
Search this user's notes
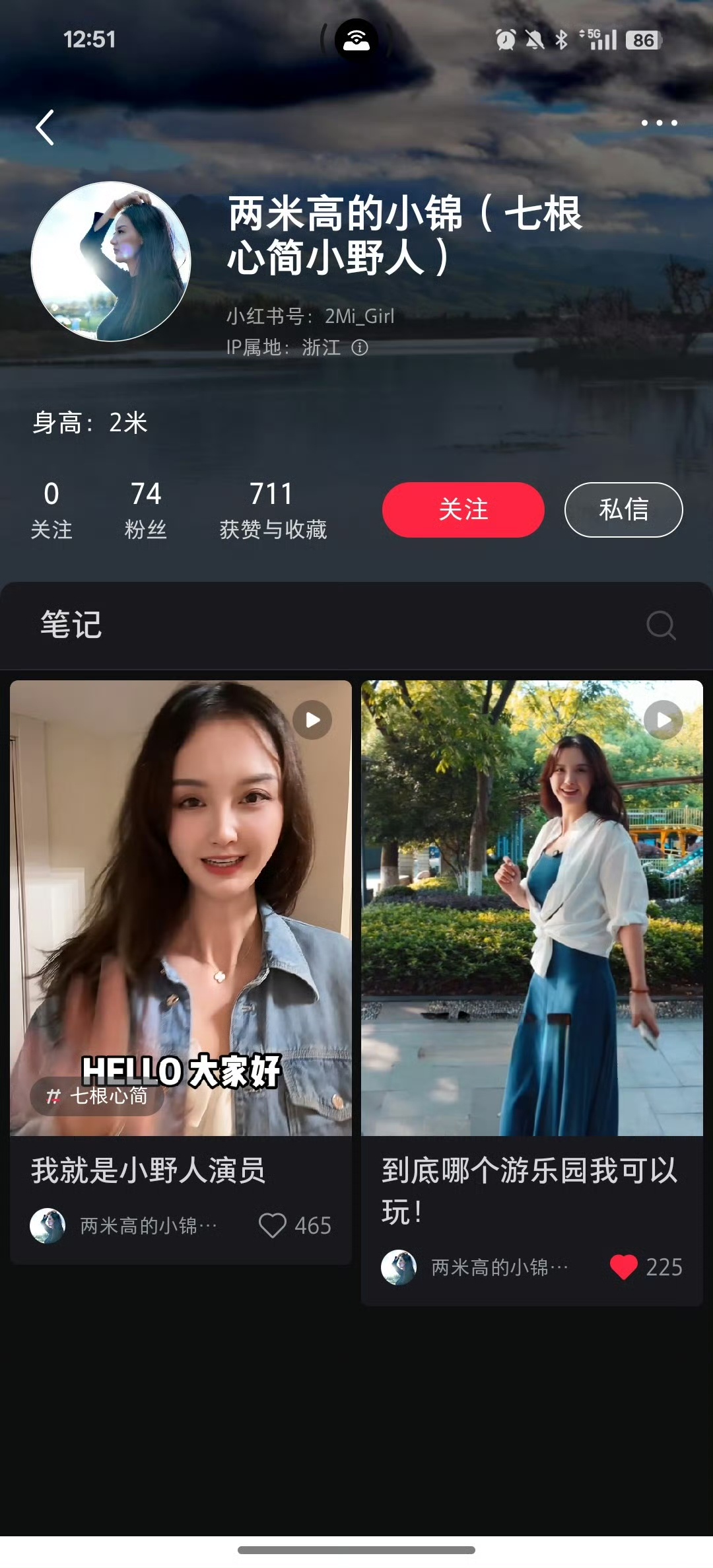(660, 625)
